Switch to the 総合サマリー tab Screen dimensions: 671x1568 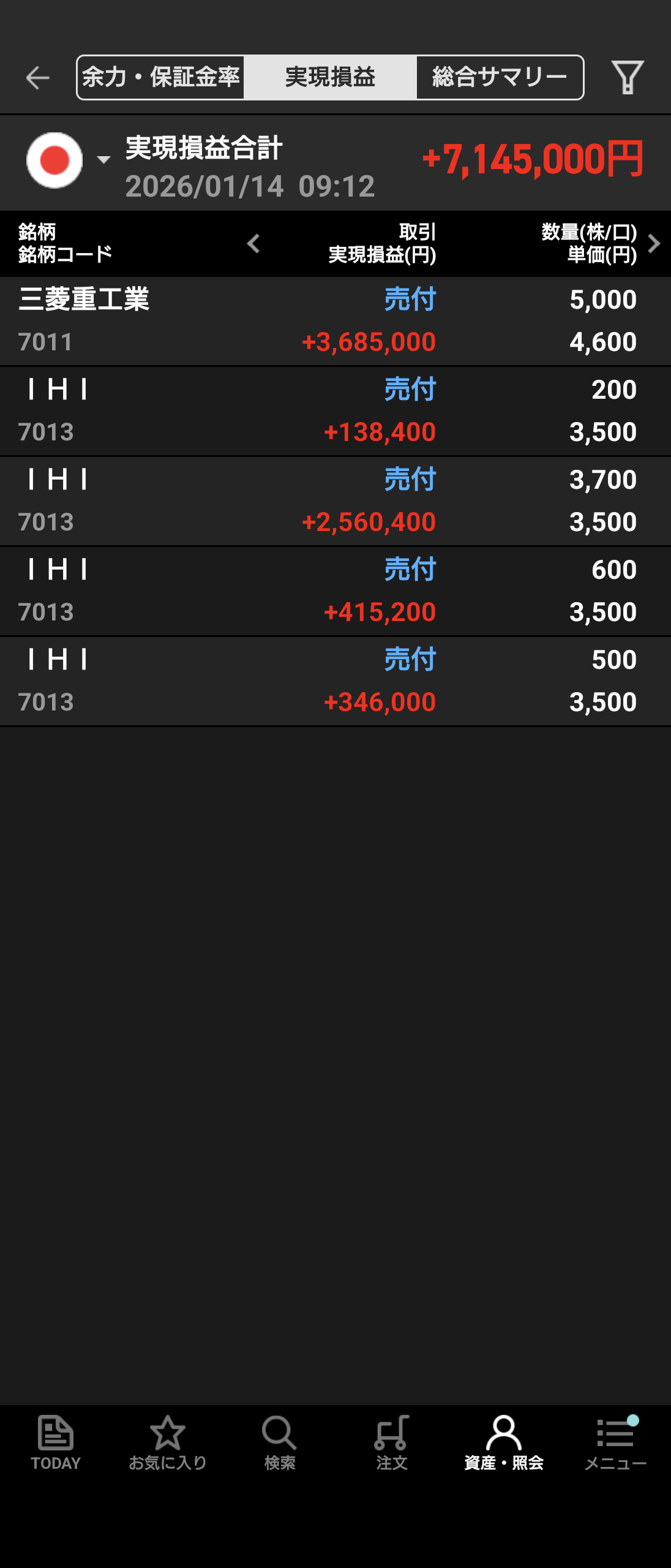click(x=500, y=78)
